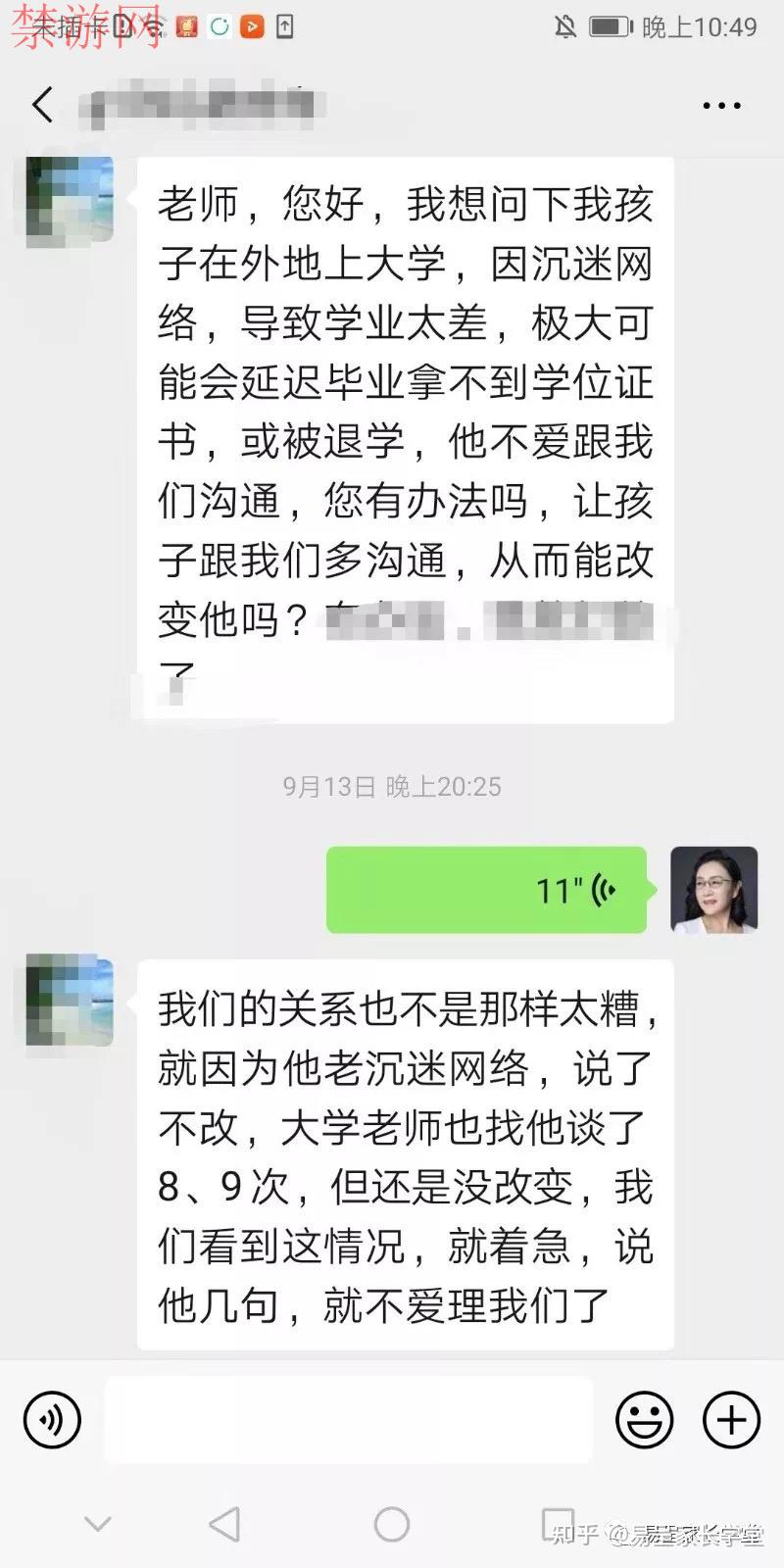Hide the navigation bar with the down arrow
The height and width of the screenshot is (1568, 784).
98,1524
